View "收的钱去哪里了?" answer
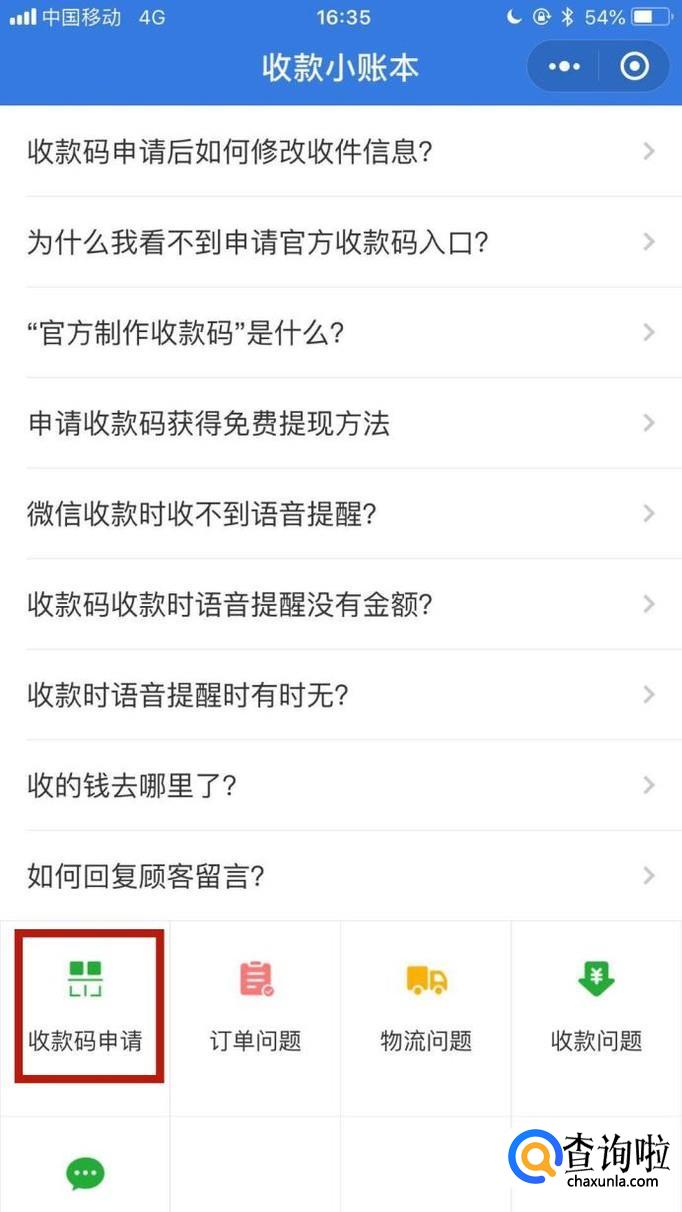The image size is (682, 1212). (x=340, y=785)
